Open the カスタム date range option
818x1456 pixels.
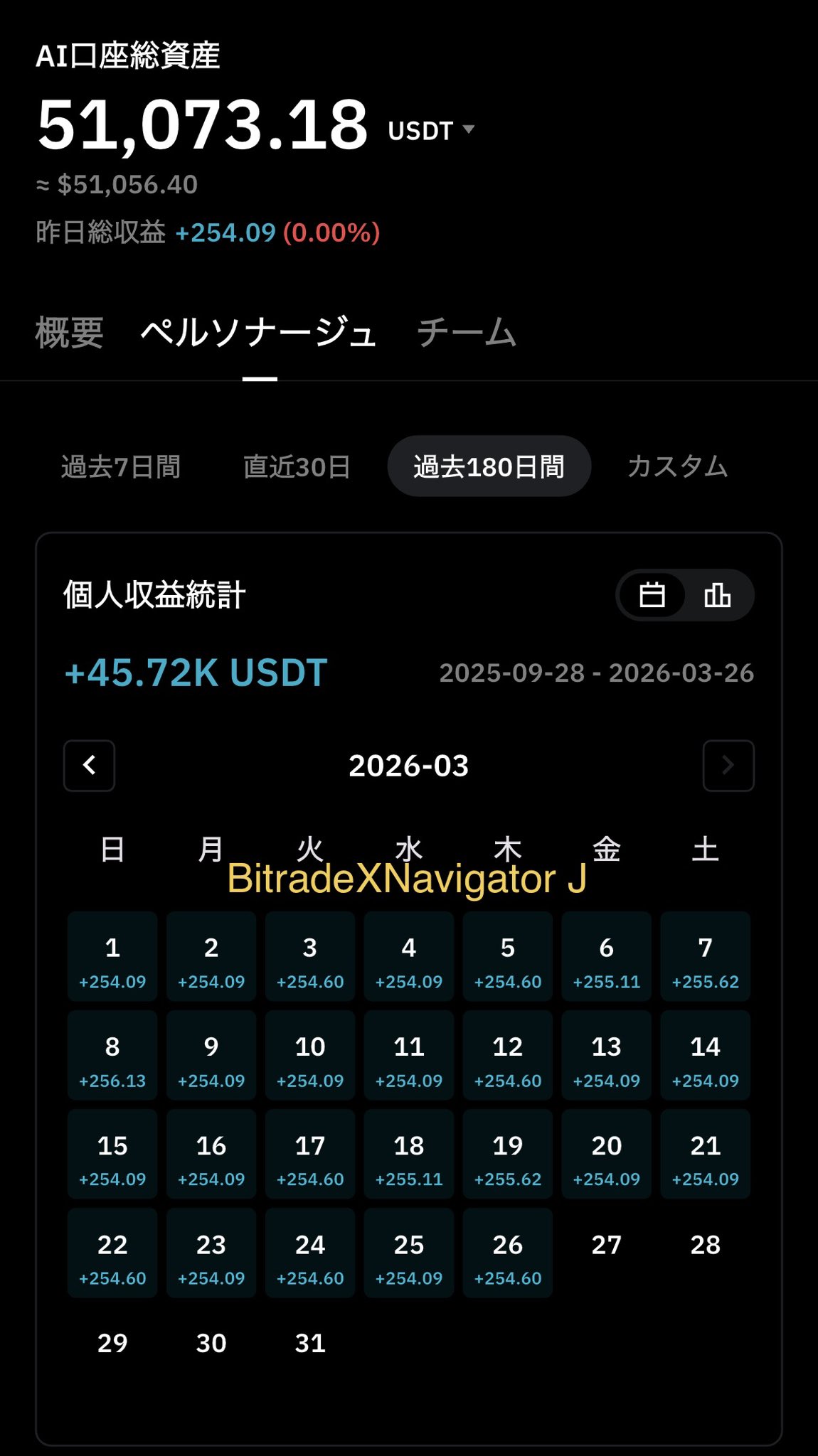coord(677,467)
